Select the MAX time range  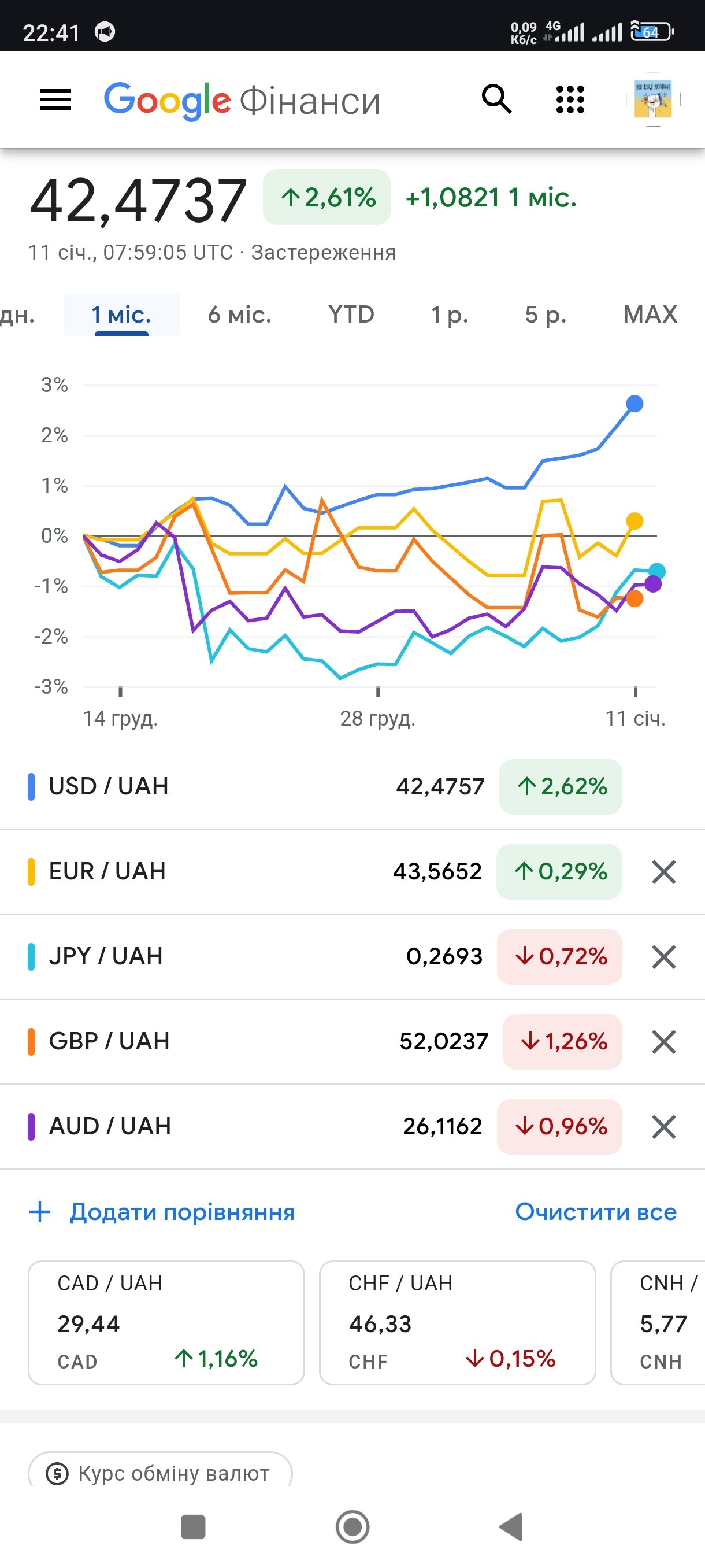click(x=650, y=315)
